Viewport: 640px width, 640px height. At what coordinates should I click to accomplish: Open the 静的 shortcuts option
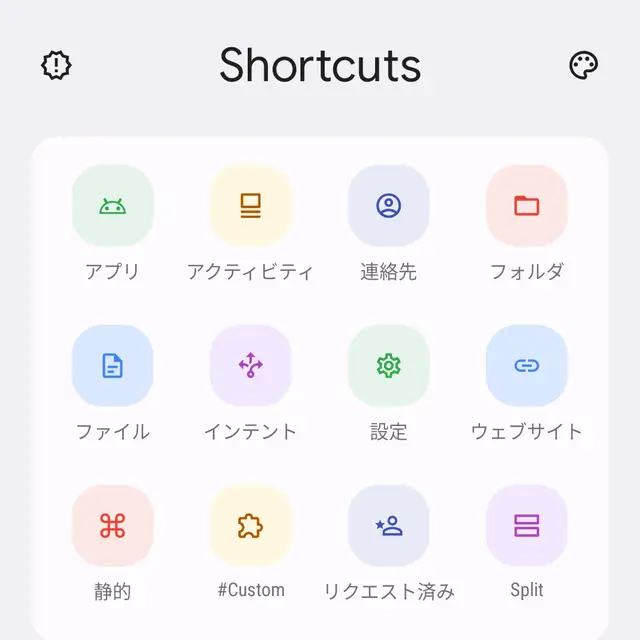tap(113, 526)
